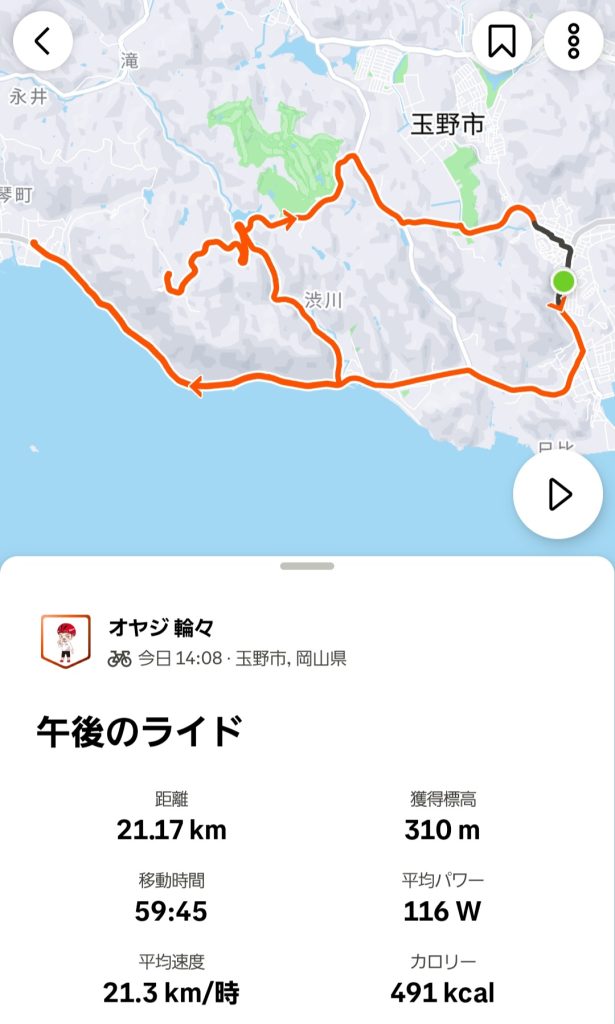Tap the sheet drag handle

307,566
